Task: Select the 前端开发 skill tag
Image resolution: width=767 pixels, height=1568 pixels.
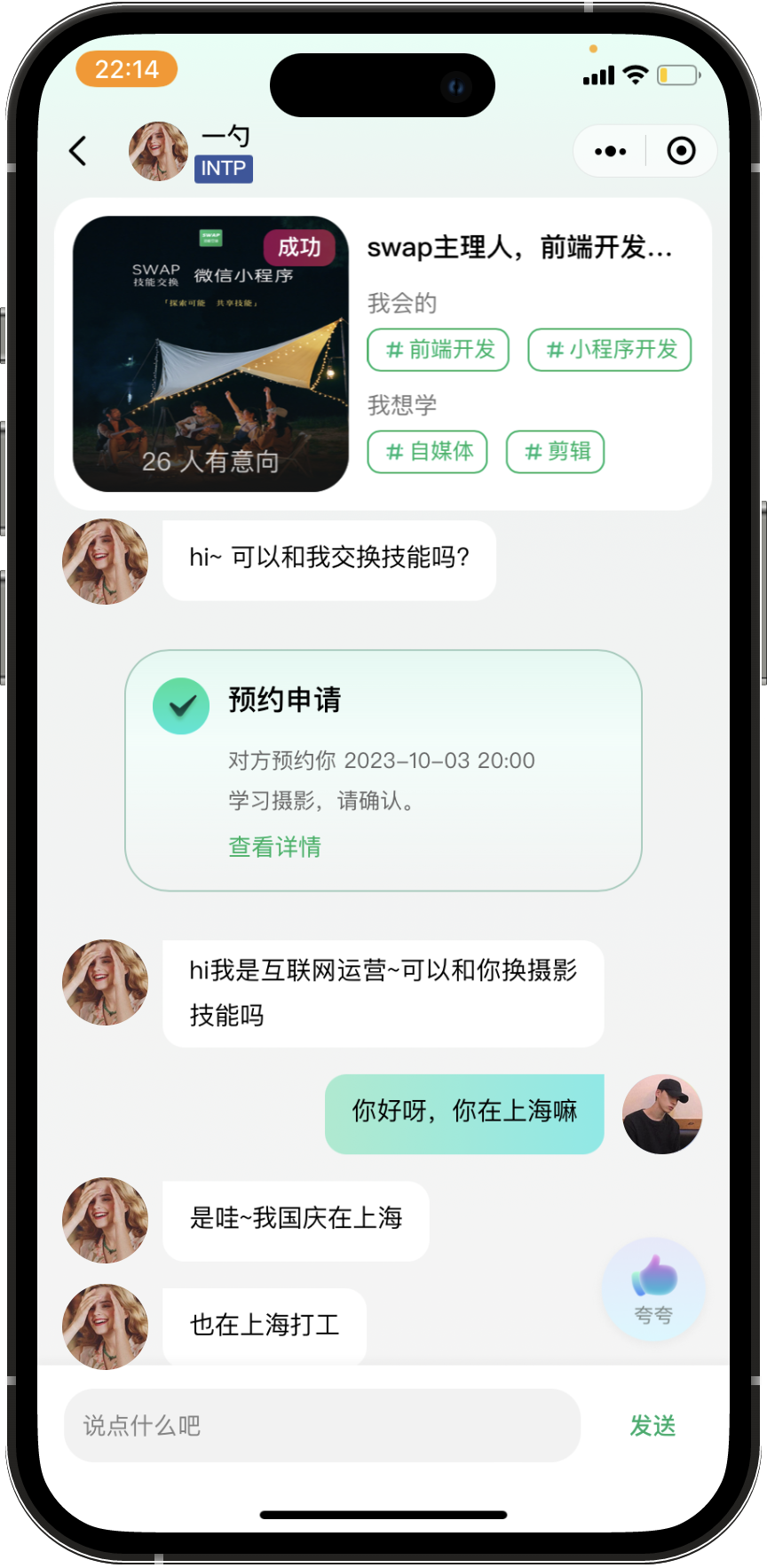Action: (439, 350)
